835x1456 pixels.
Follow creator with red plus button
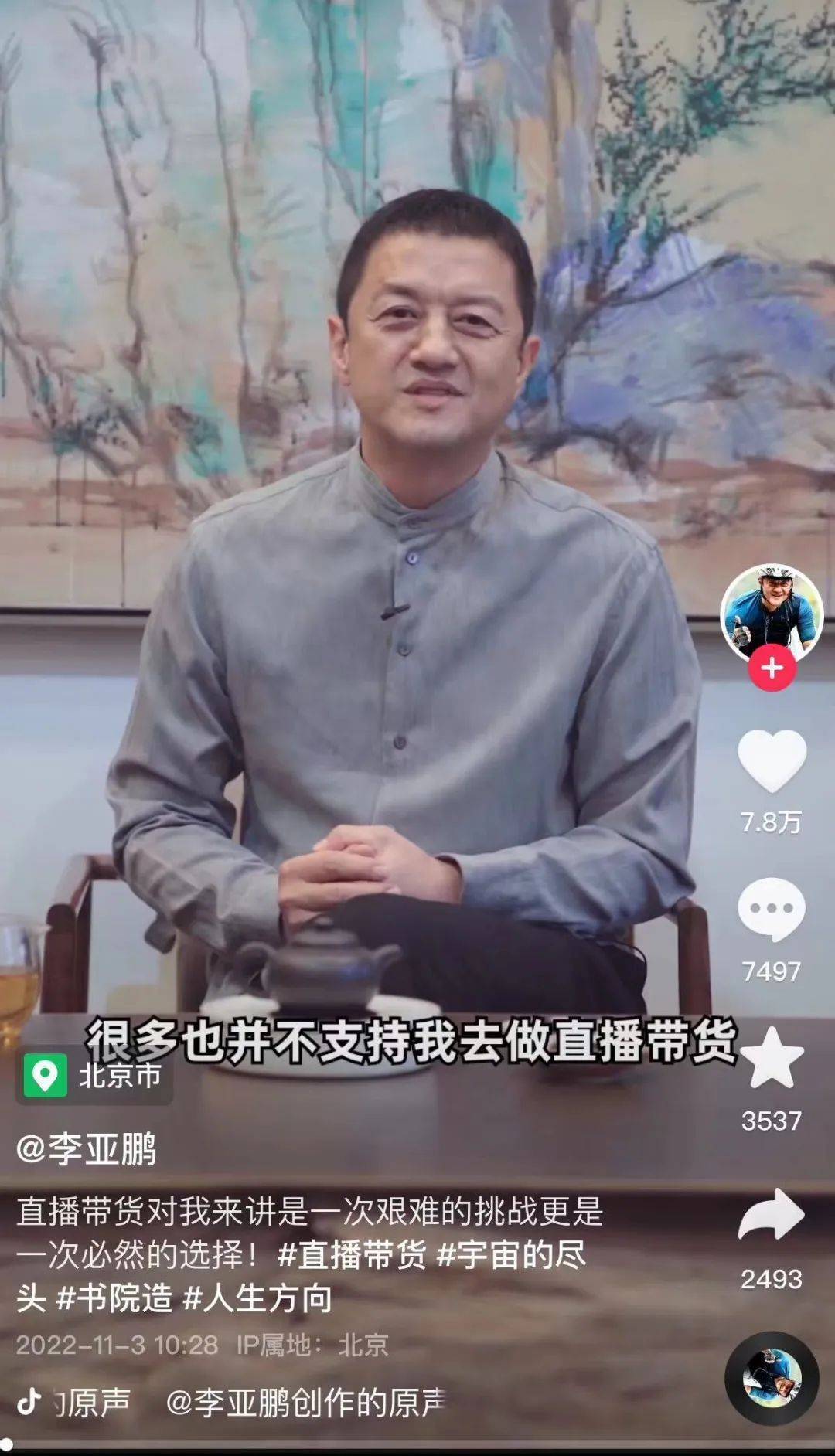click(x=772, y=668)
